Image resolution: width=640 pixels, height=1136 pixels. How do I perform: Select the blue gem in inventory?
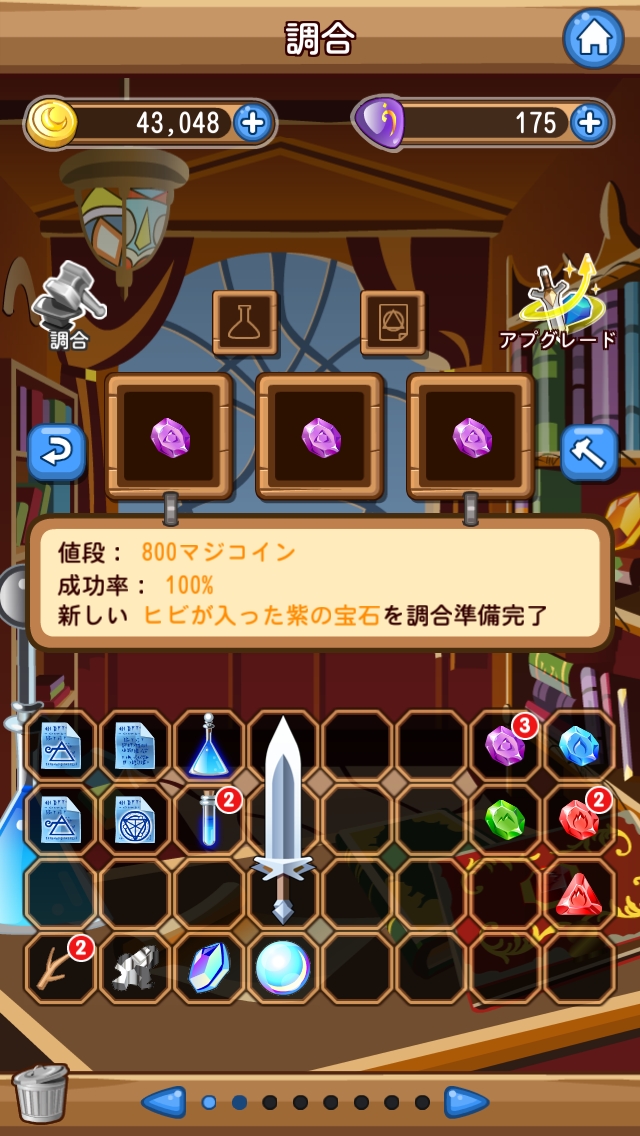(x=579, y=746)
